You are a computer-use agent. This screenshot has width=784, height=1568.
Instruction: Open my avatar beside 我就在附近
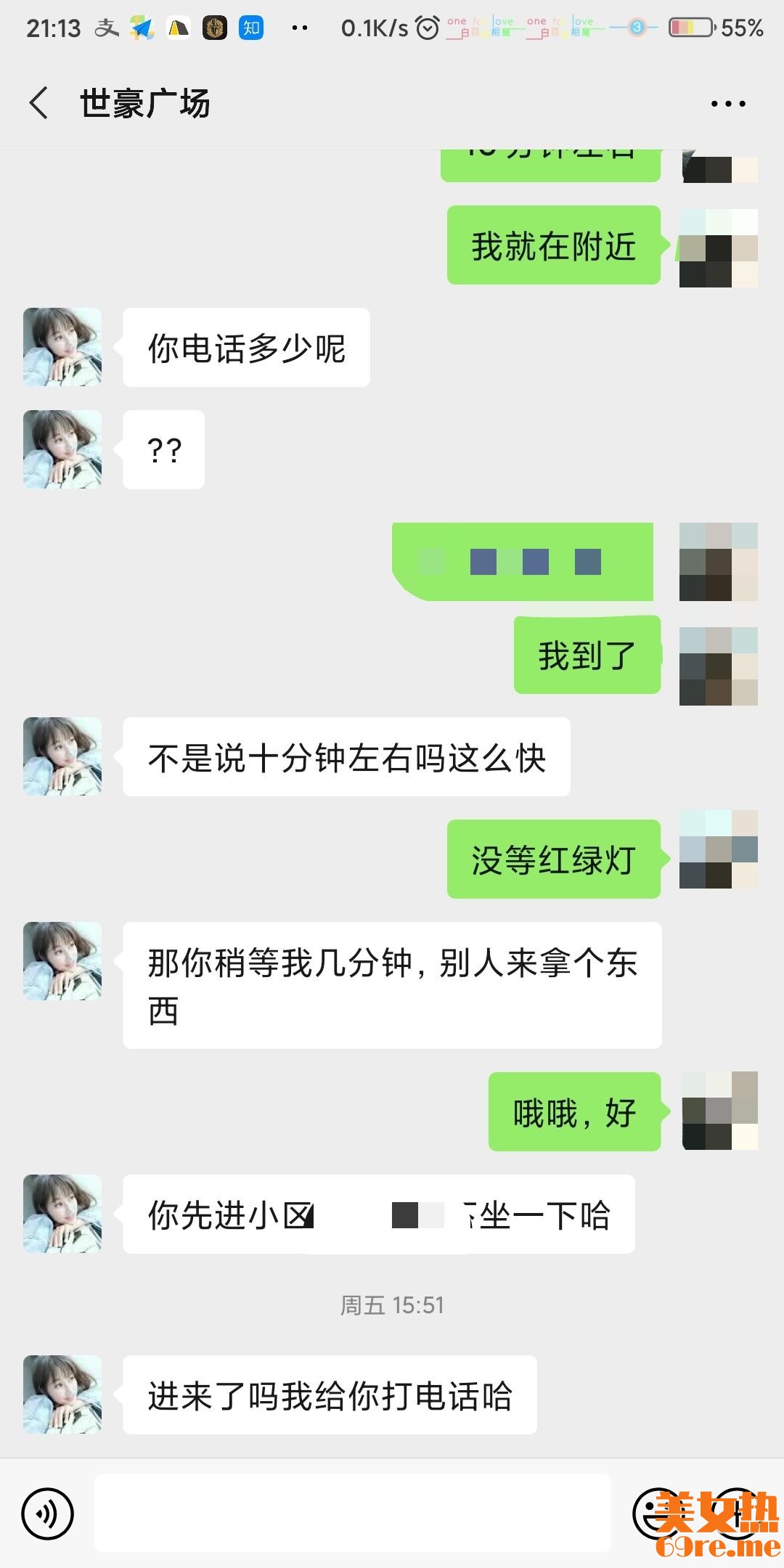tap(718, 248)
